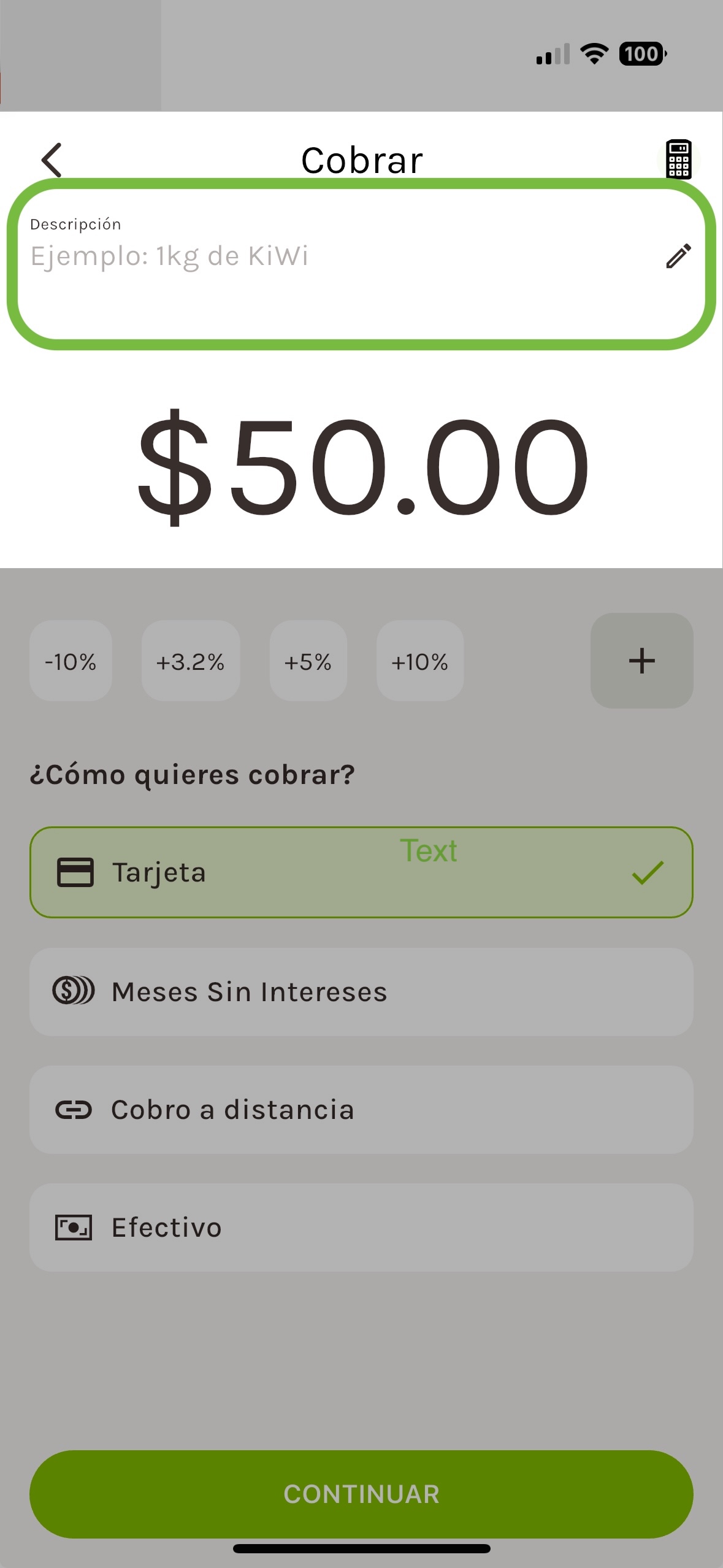Go back with the top-left arrow
This screenshot has height=1568, width=723.
52,160
